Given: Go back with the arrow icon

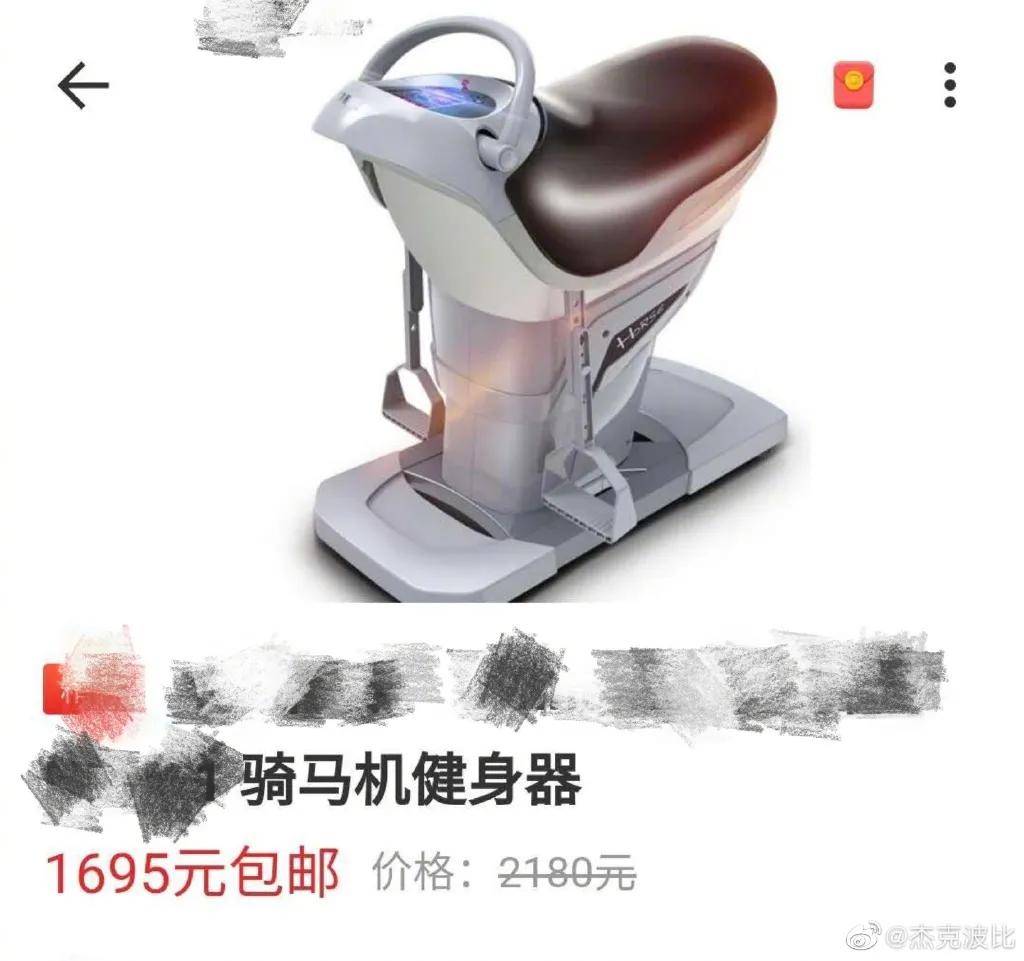Looking at the screenshot, I should point(83,87).
